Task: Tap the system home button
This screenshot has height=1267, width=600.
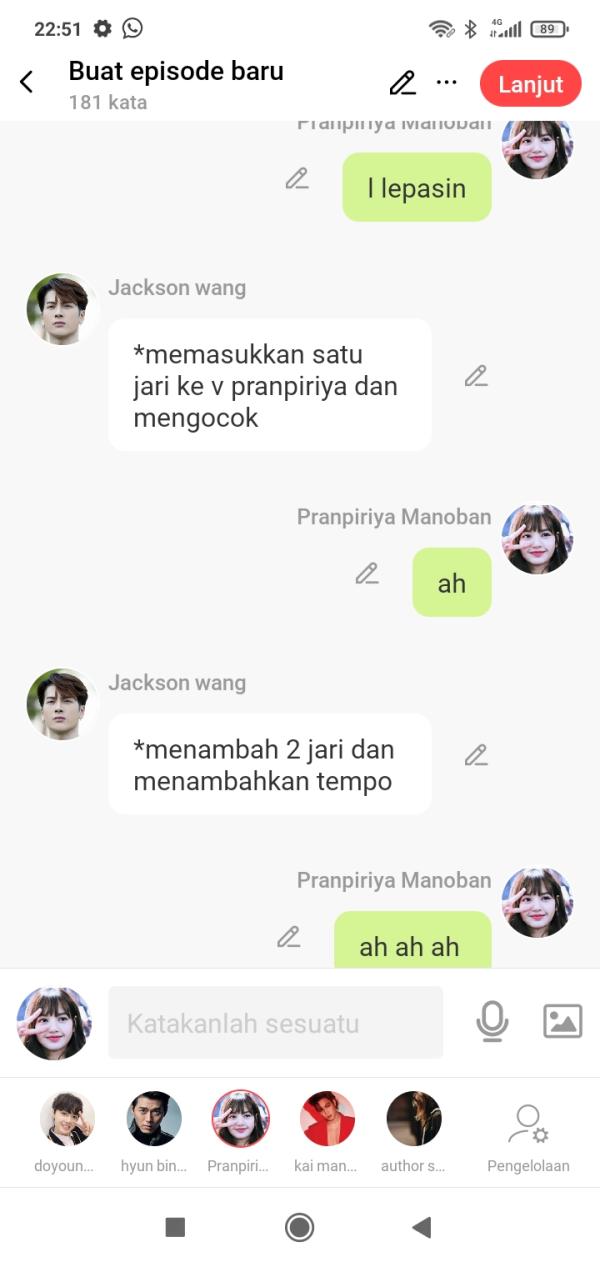Action: 299,1227
